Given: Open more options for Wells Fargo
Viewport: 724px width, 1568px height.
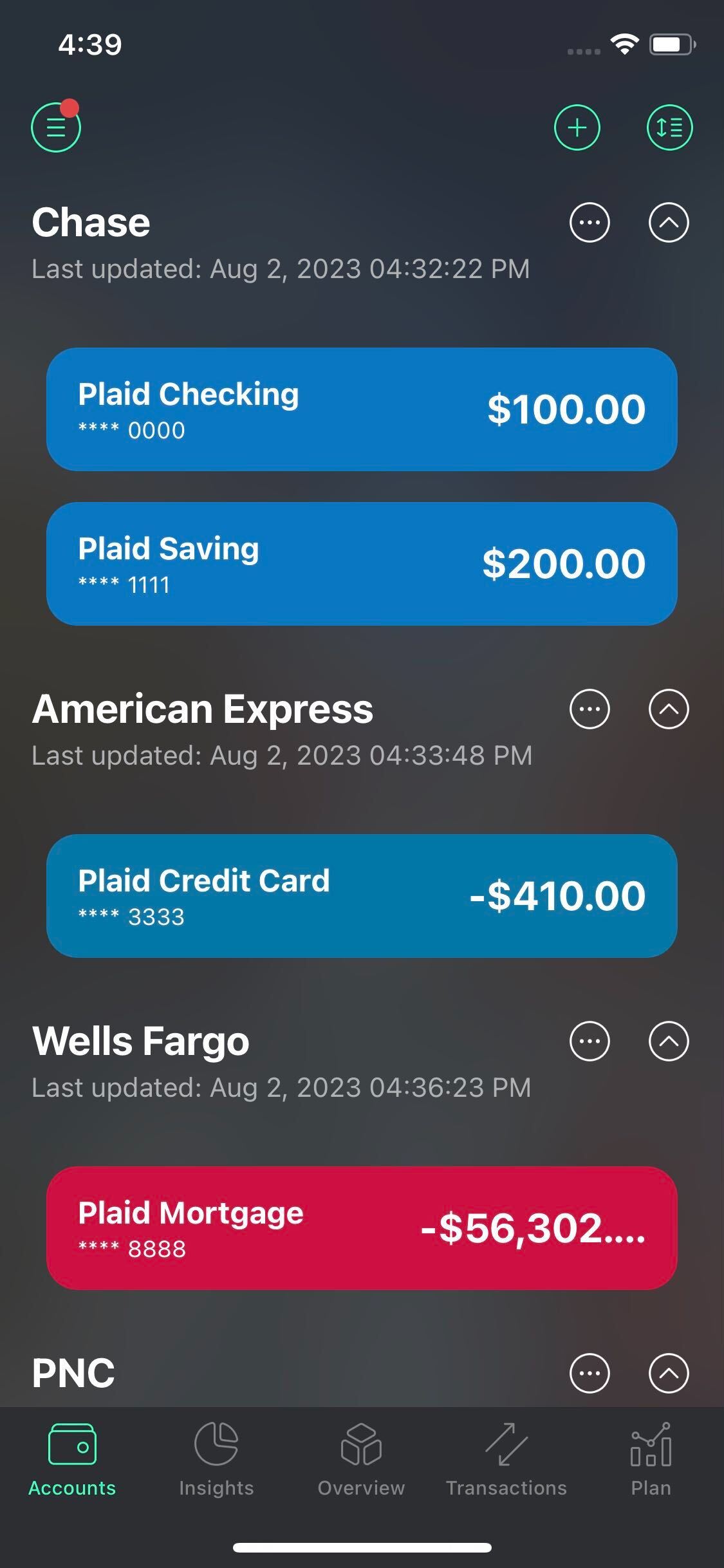Looking at the screenshot, I should coord(589,1041).
